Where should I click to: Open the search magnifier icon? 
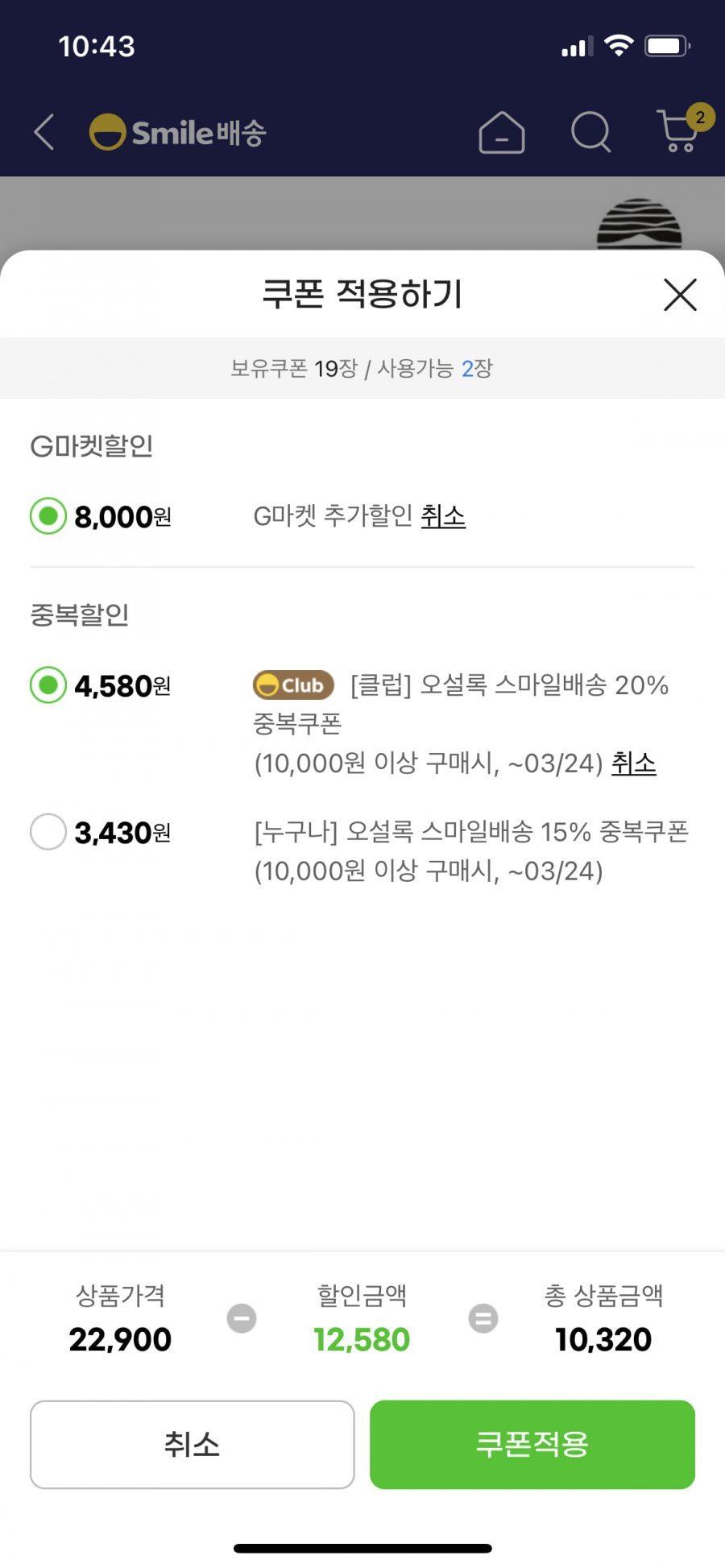pos(591,132)
